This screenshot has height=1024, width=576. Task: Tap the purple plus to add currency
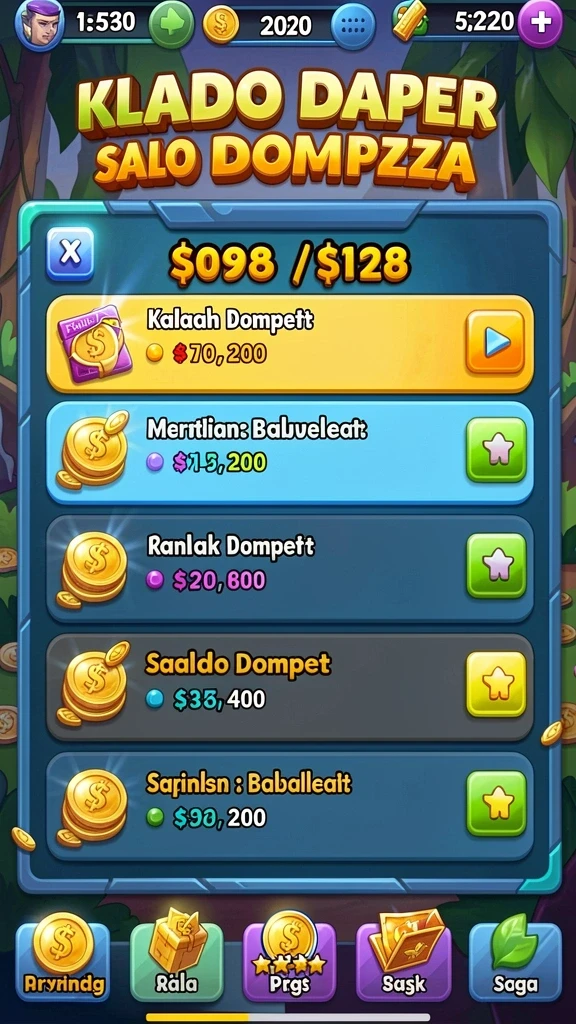tap(540, 23)
